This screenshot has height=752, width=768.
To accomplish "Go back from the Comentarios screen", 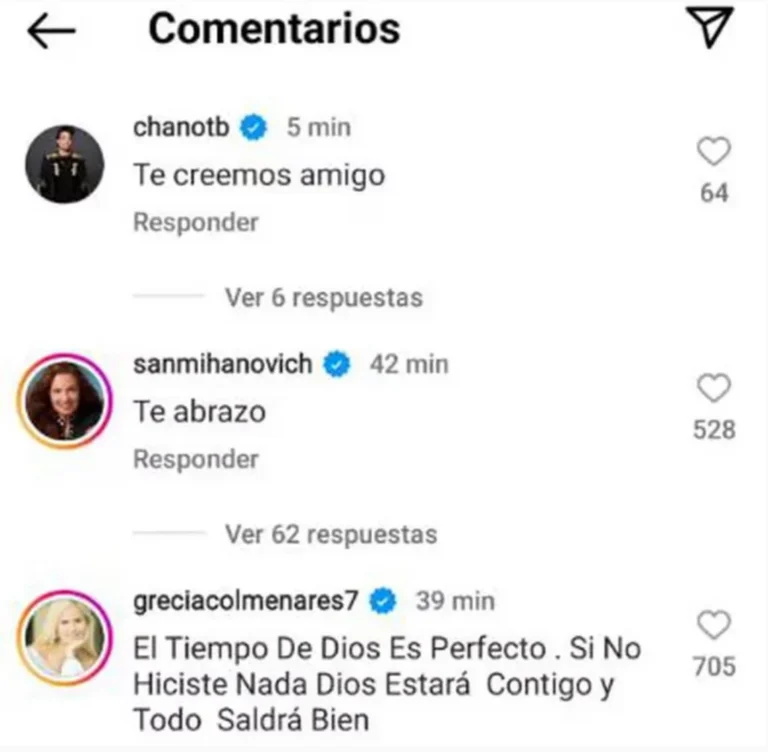I will (51, 32).
